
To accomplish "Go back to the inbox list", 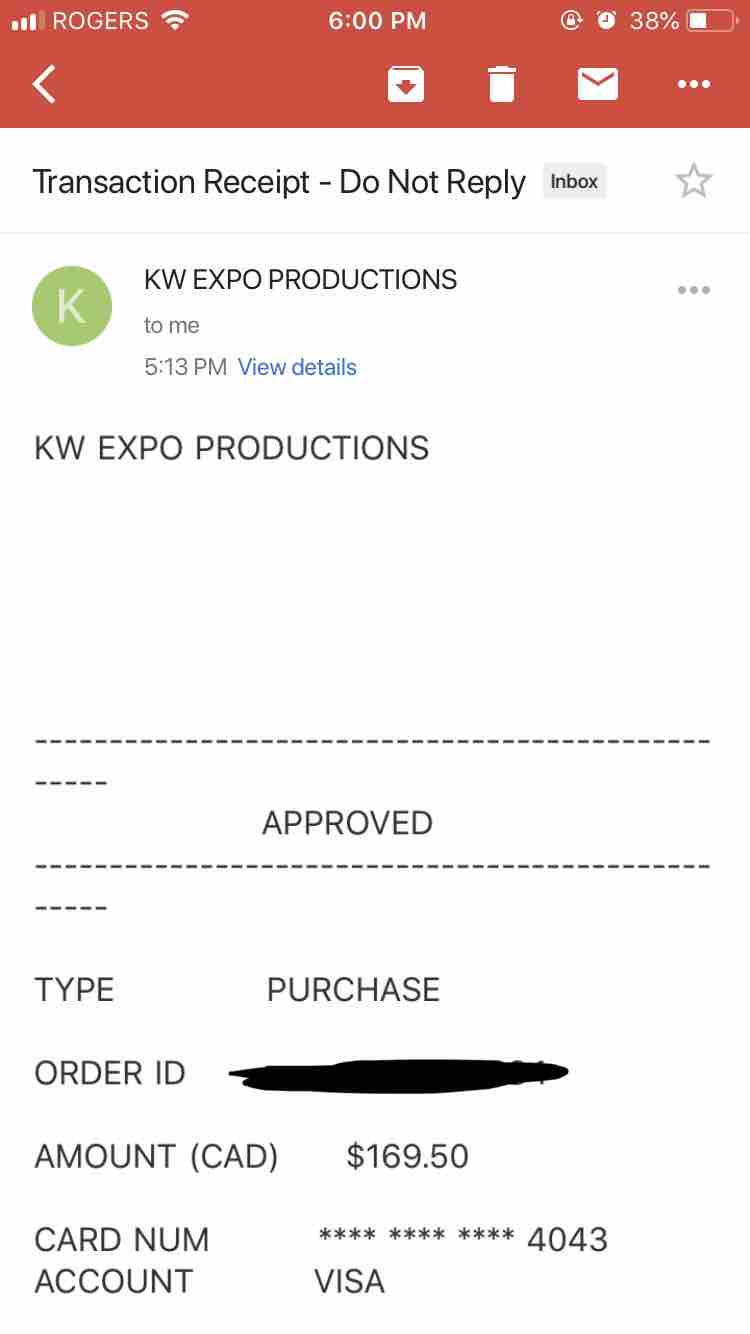I will (x=44, y=84).
